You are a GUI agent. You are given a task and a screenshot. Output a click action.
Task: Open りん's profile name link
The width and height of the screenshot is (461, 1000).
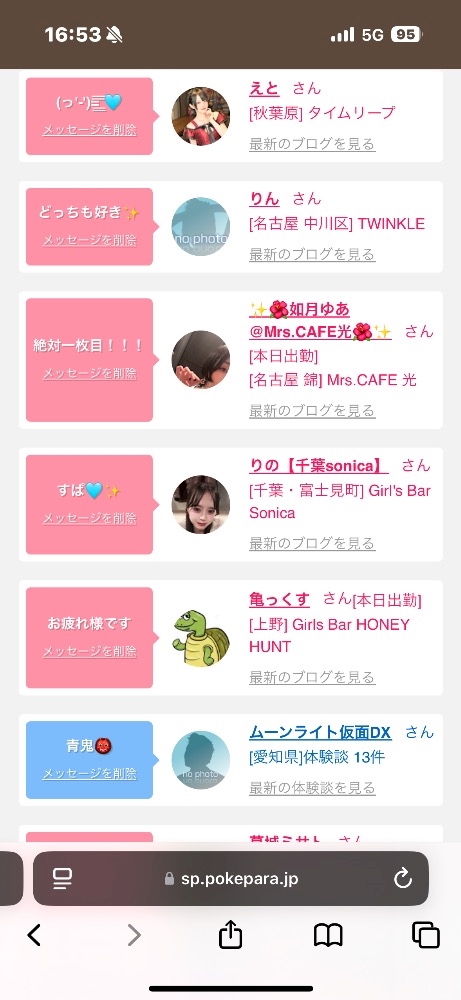264,199
